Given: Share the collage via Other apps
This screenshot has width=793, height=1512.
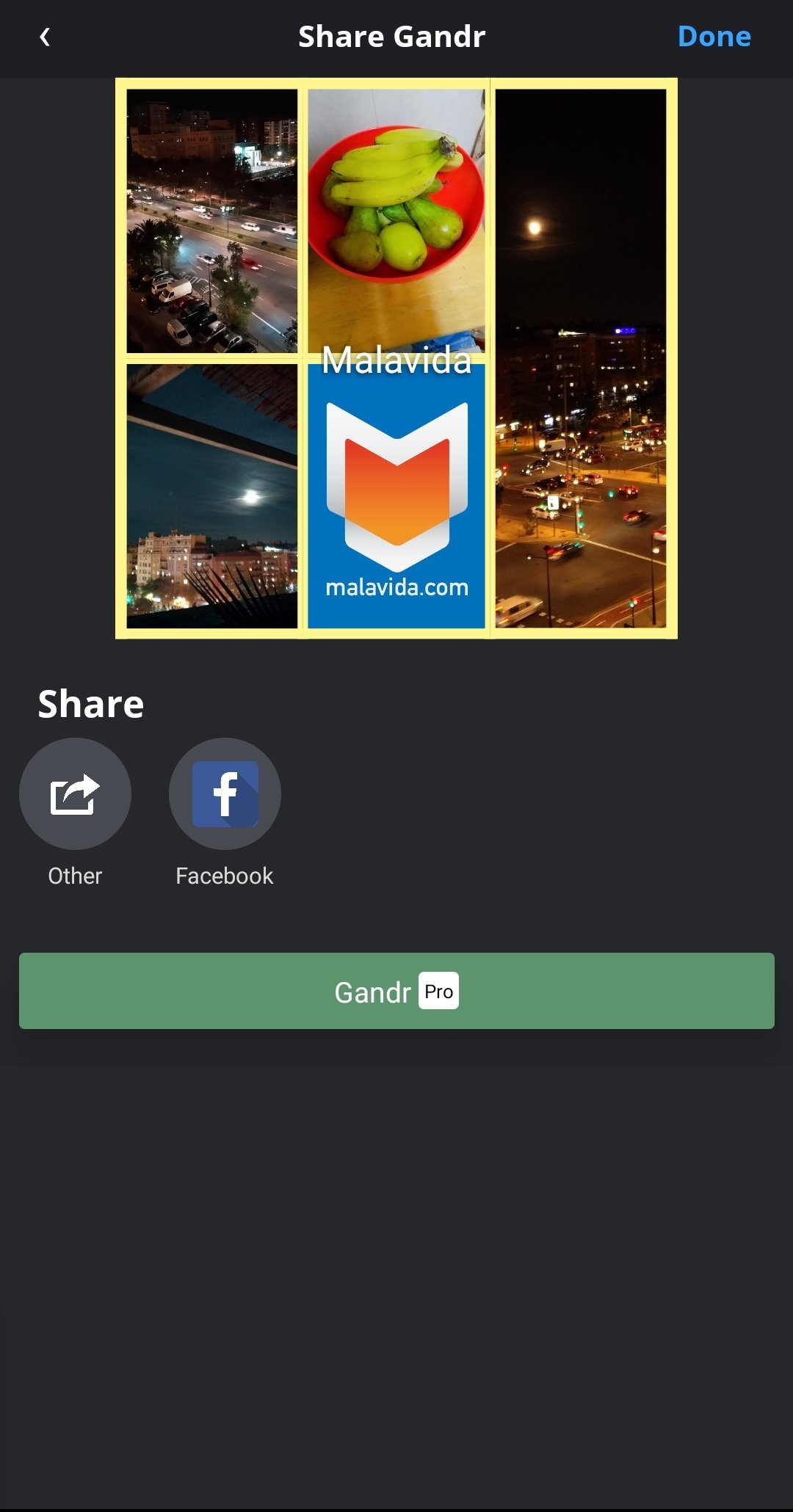Looking at the screenshot, I should (x=75, y=794).
